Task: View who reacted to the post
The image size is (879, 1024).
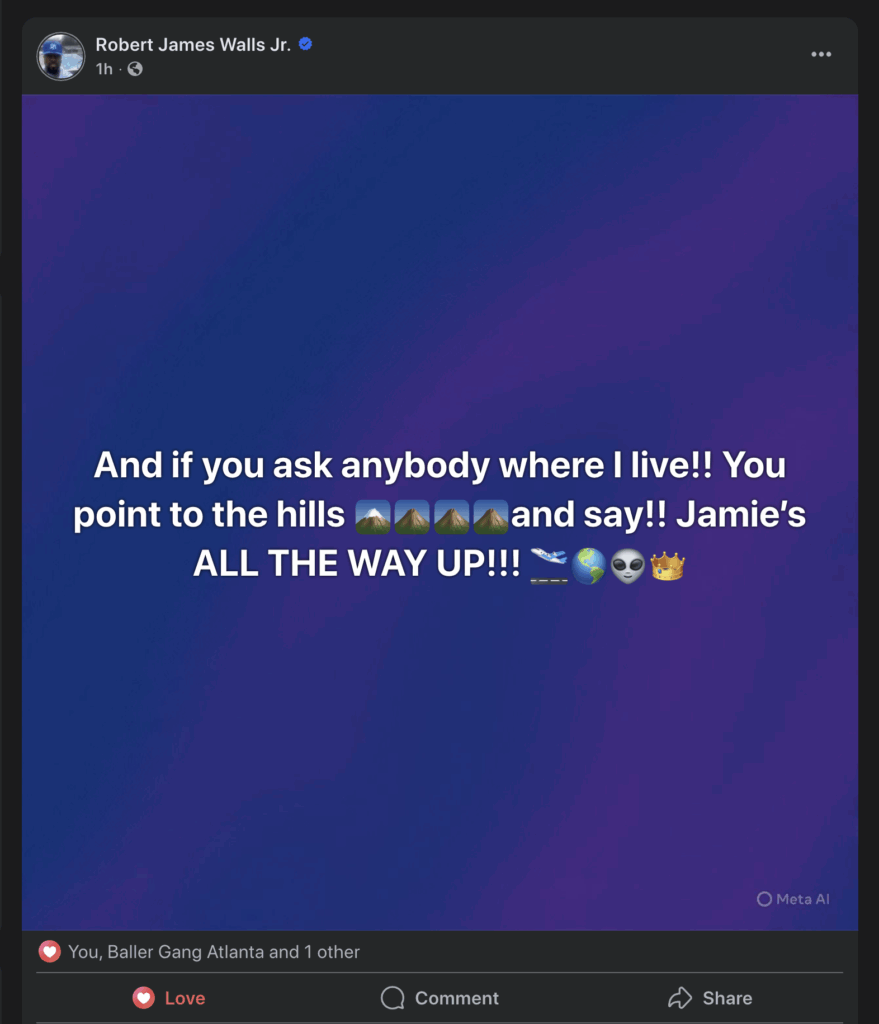Action: pos(213,952)
